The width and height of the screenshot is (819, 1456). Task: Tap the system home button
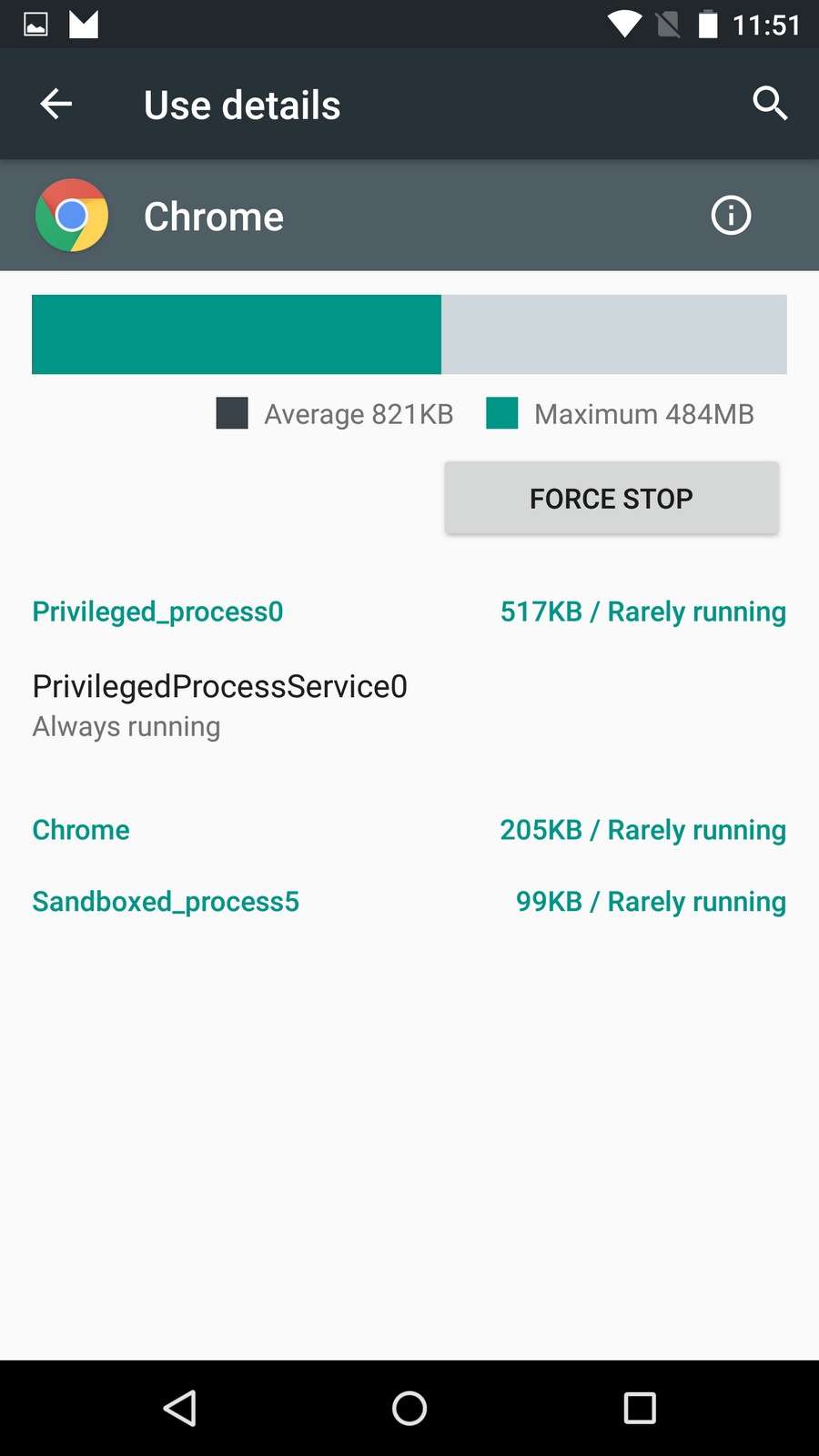(409, 1408)
